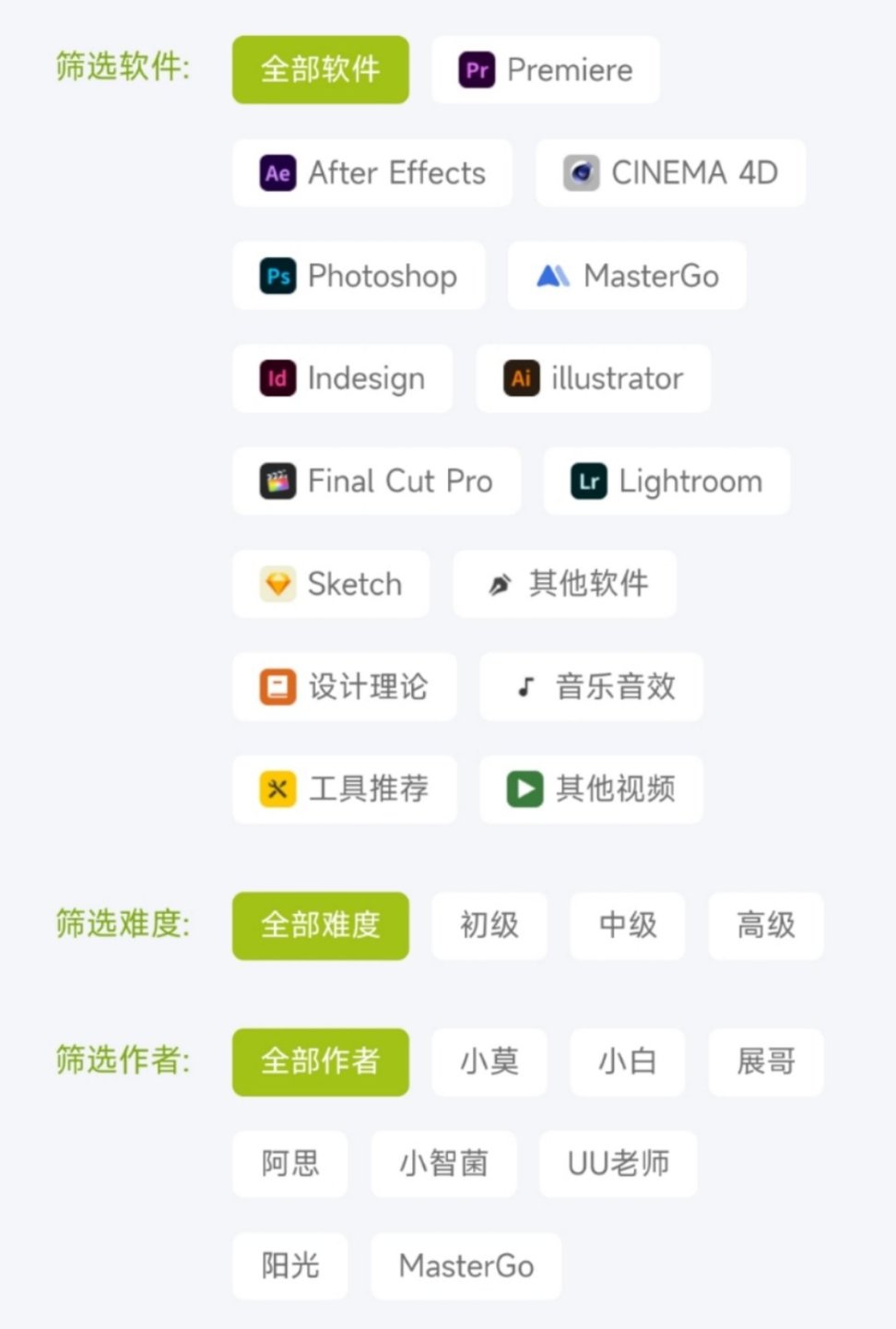Tap the 设计理论 category chip
This screenshot has width=896, height=1329.
point(344,687)
